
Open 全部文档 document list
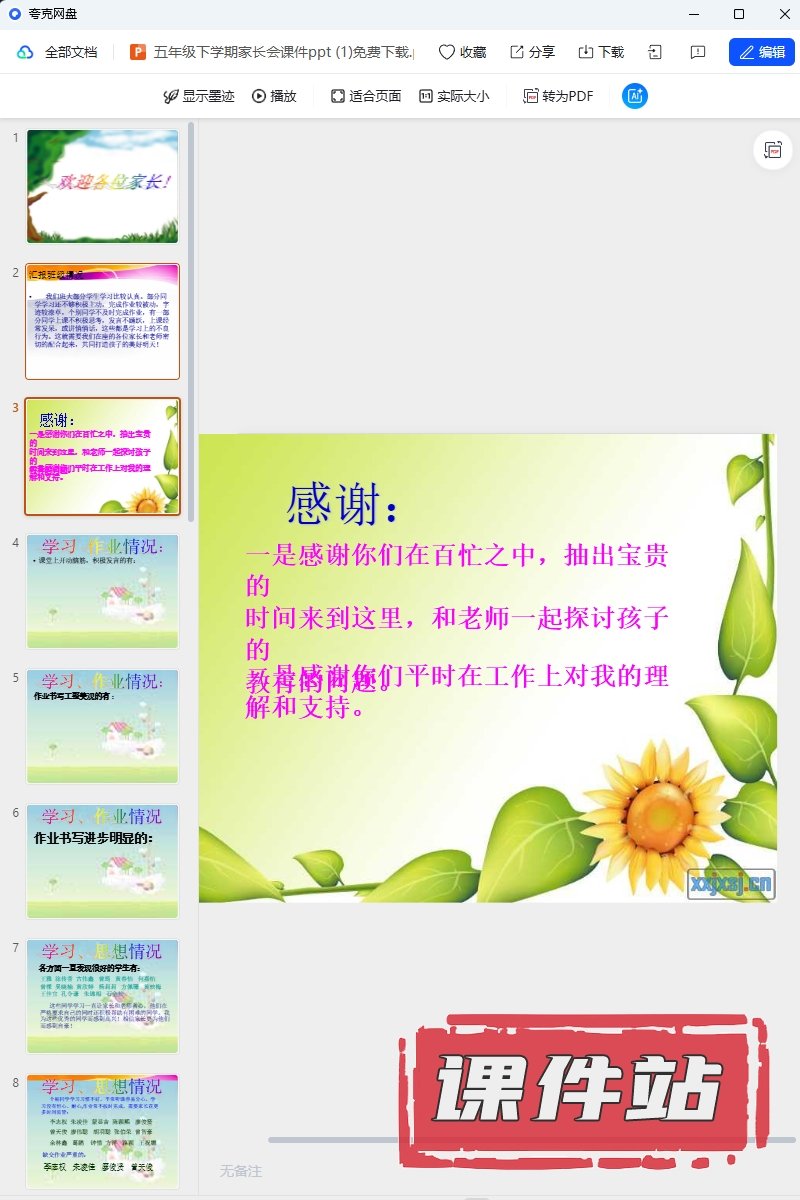tap(58, 52)
